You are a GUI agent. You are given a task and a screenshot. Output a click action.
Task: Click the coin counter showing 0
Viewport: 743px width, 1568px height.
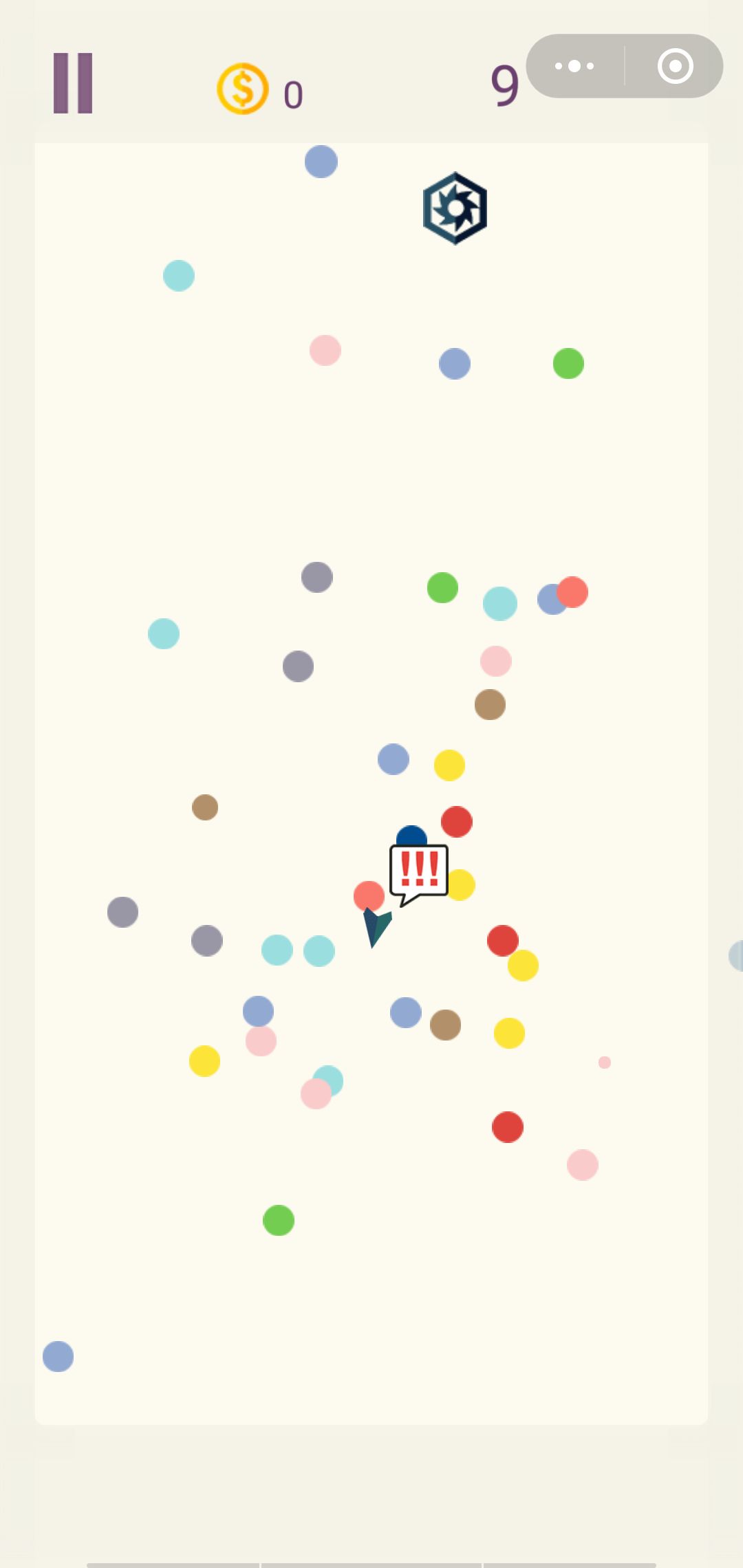tap(292, 93)
